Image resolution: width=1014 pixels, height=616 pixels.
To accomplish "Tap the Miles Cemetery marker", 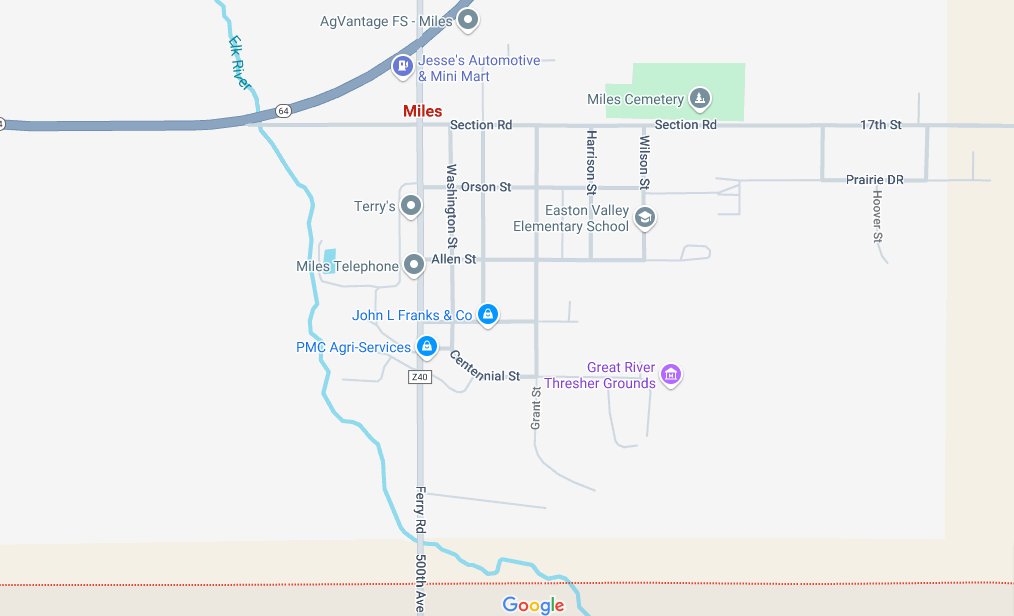I will 700,98.
